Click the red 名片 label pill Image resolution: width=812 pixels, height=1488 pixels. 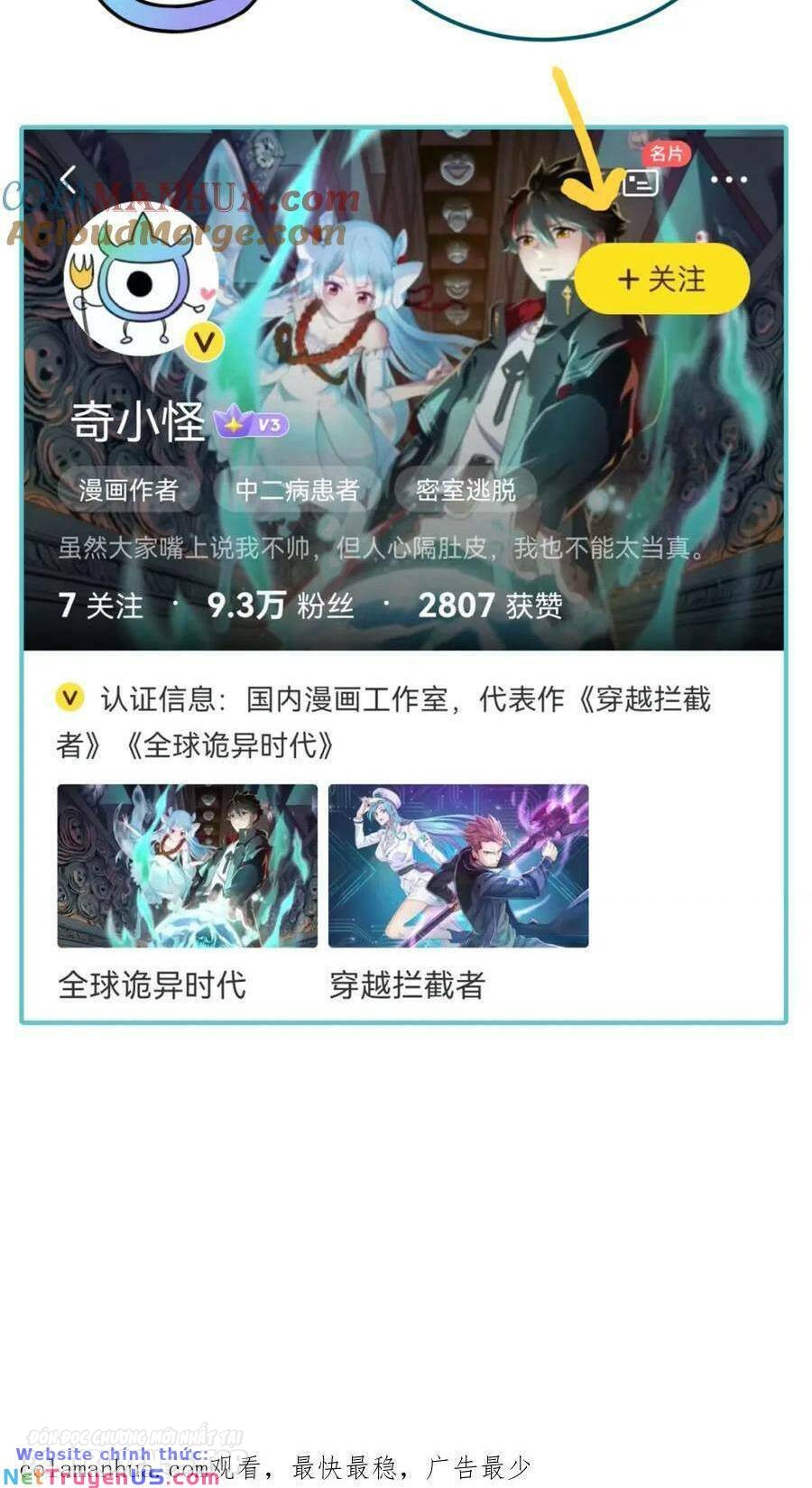click(x=666, y=153)
